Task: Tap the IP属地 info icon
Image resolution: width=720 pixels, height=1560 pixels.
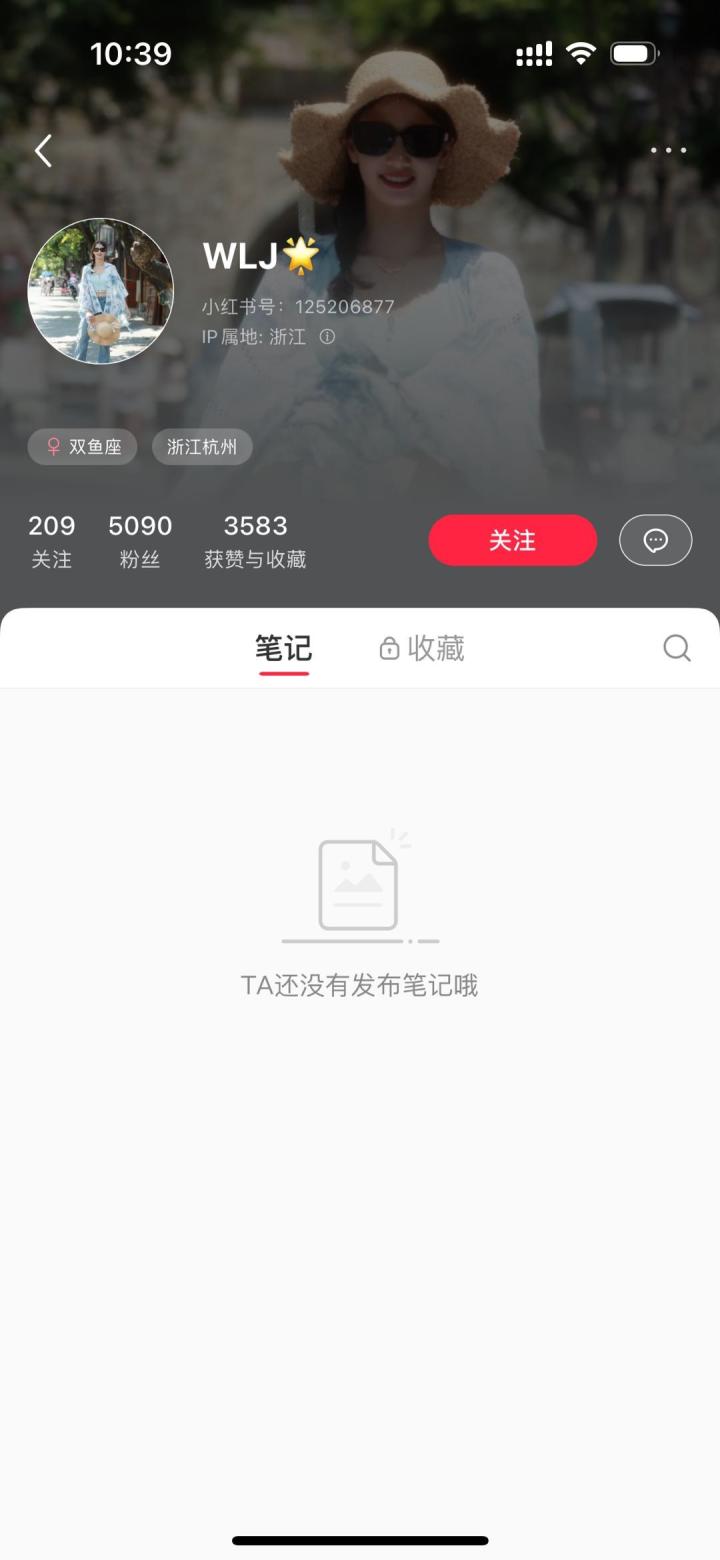Action: click(x=327, y=337)
